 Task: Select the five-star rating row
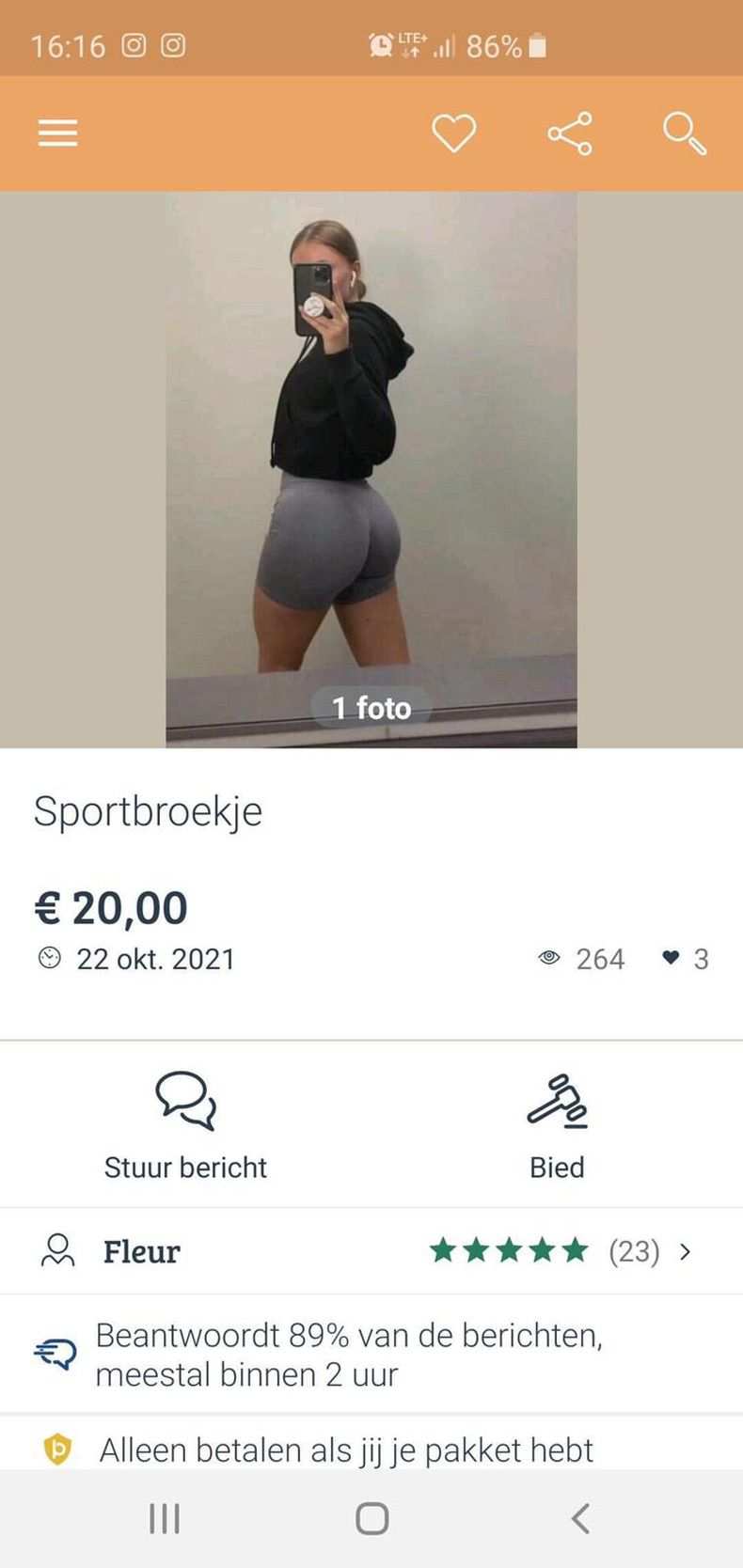point(508,1251)
